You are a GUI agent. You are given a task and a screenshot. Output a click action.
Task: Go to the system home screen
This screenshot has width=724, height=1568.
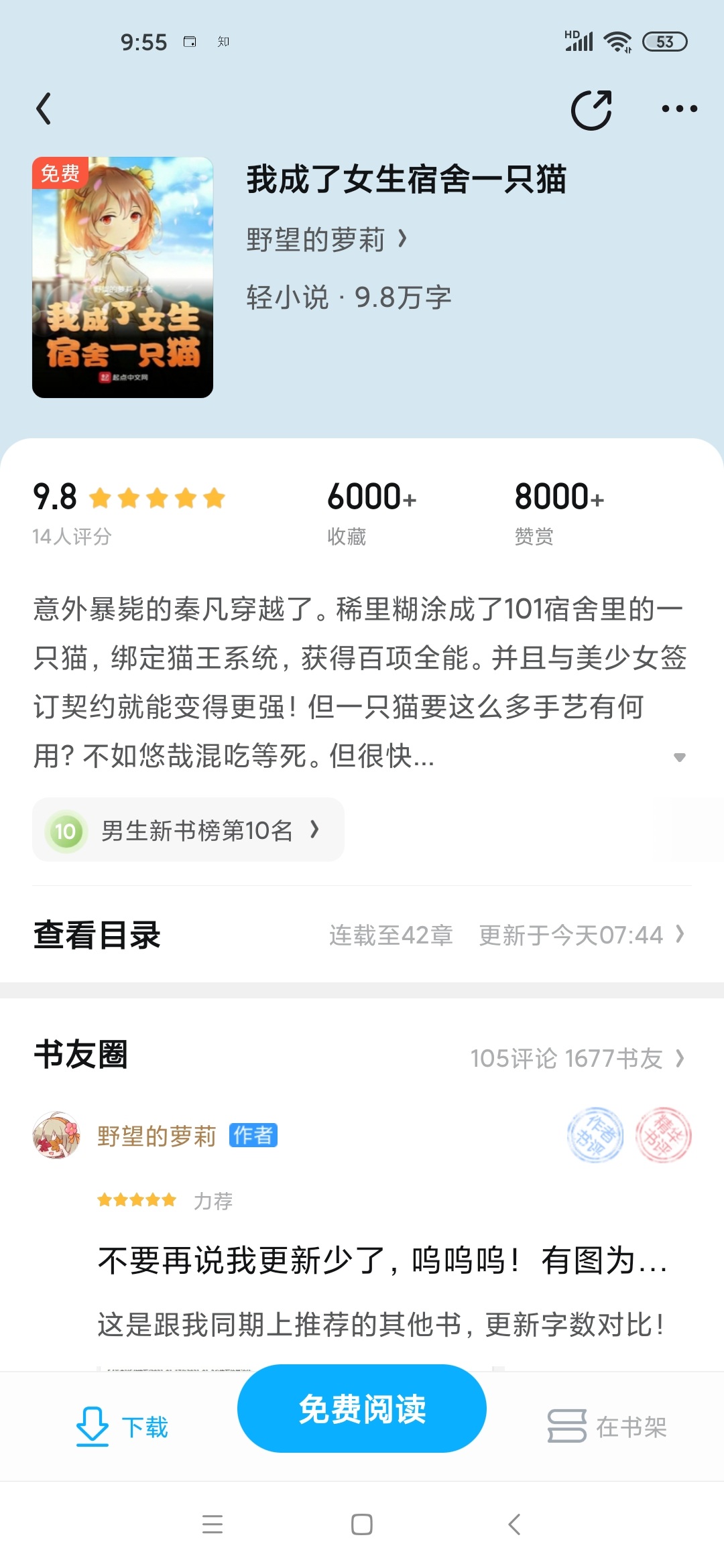[x=362, y=1524]
